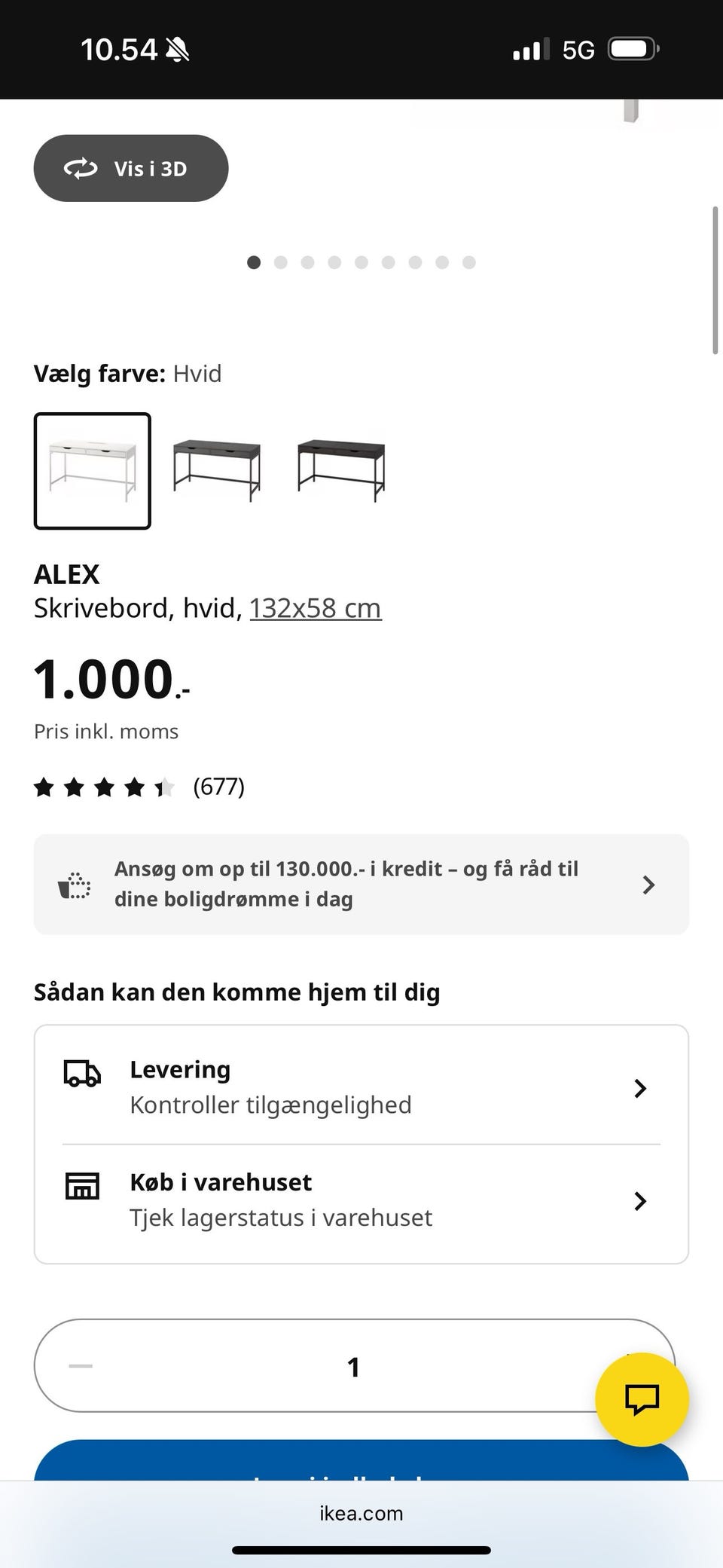Viewport: 723px width, 1568px height.
Task: Click the quantity input showing 1
Action: point(352,1366)
